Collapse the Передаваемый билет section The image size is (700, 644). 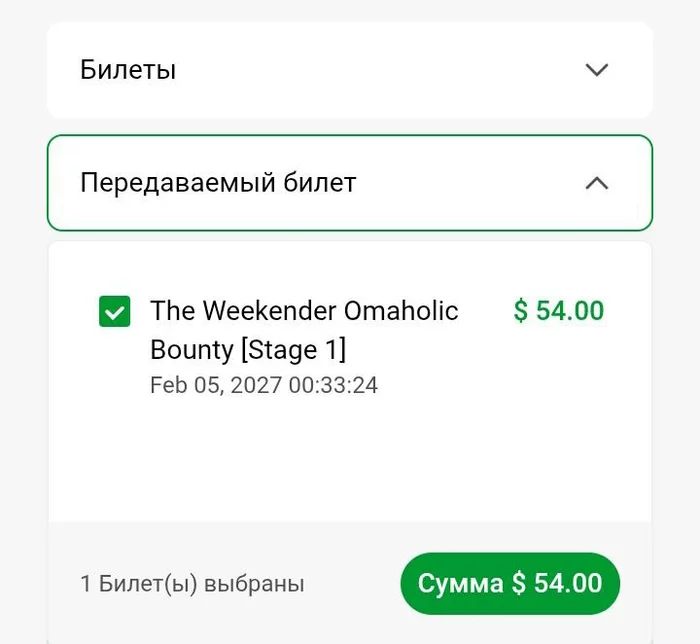click(596, 183)
